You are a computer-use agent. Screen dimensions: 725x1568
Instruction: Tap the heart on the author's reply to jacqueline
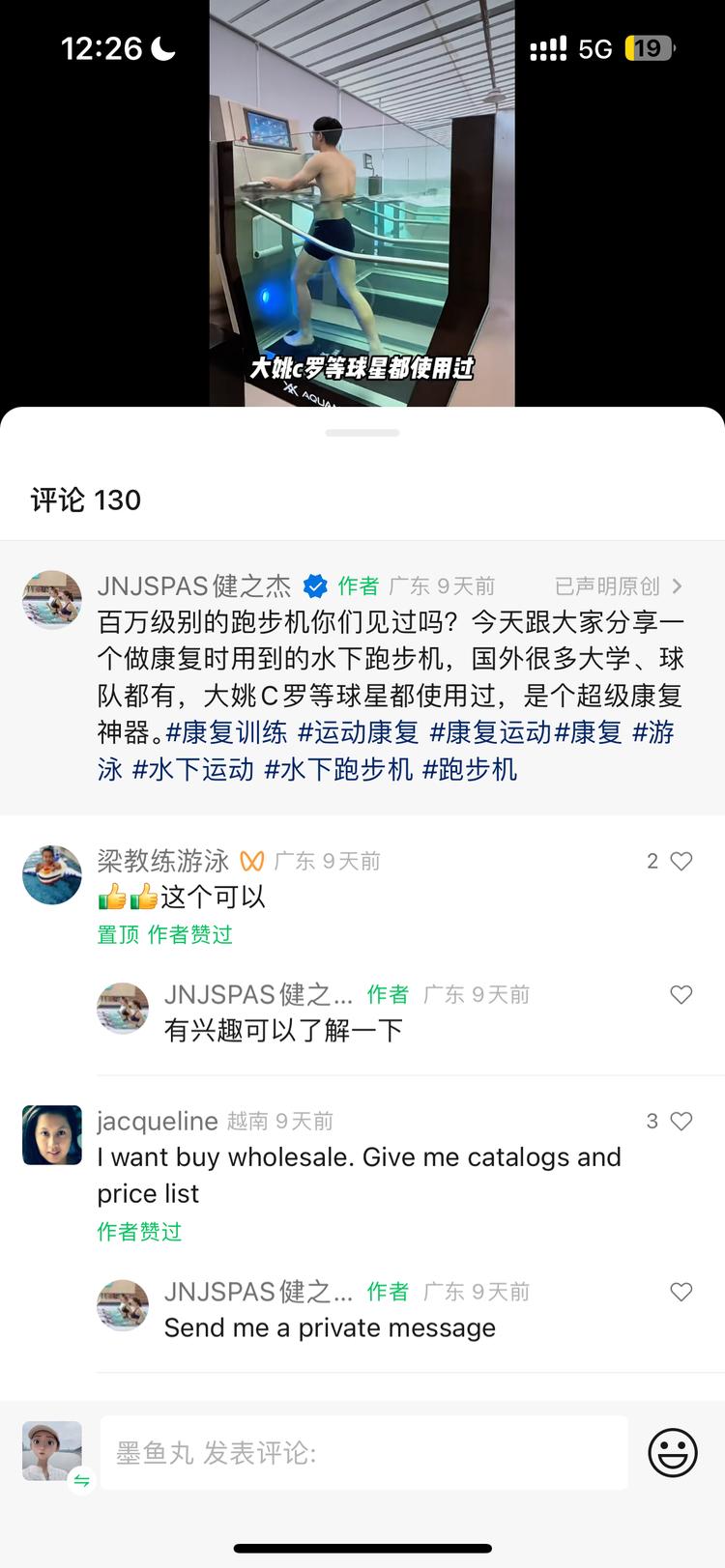pyautogui.click(x=681, y=1292)
